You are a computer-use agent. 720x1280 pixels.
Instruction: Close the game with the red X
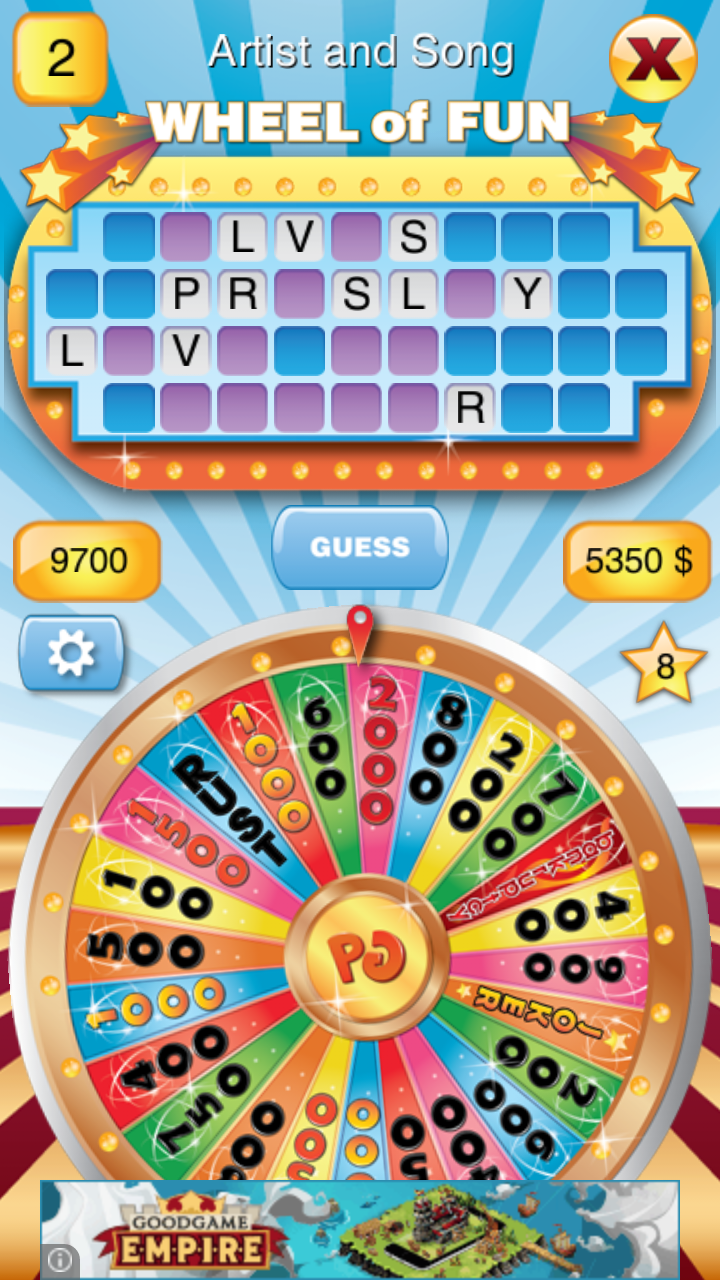(652, 59)
